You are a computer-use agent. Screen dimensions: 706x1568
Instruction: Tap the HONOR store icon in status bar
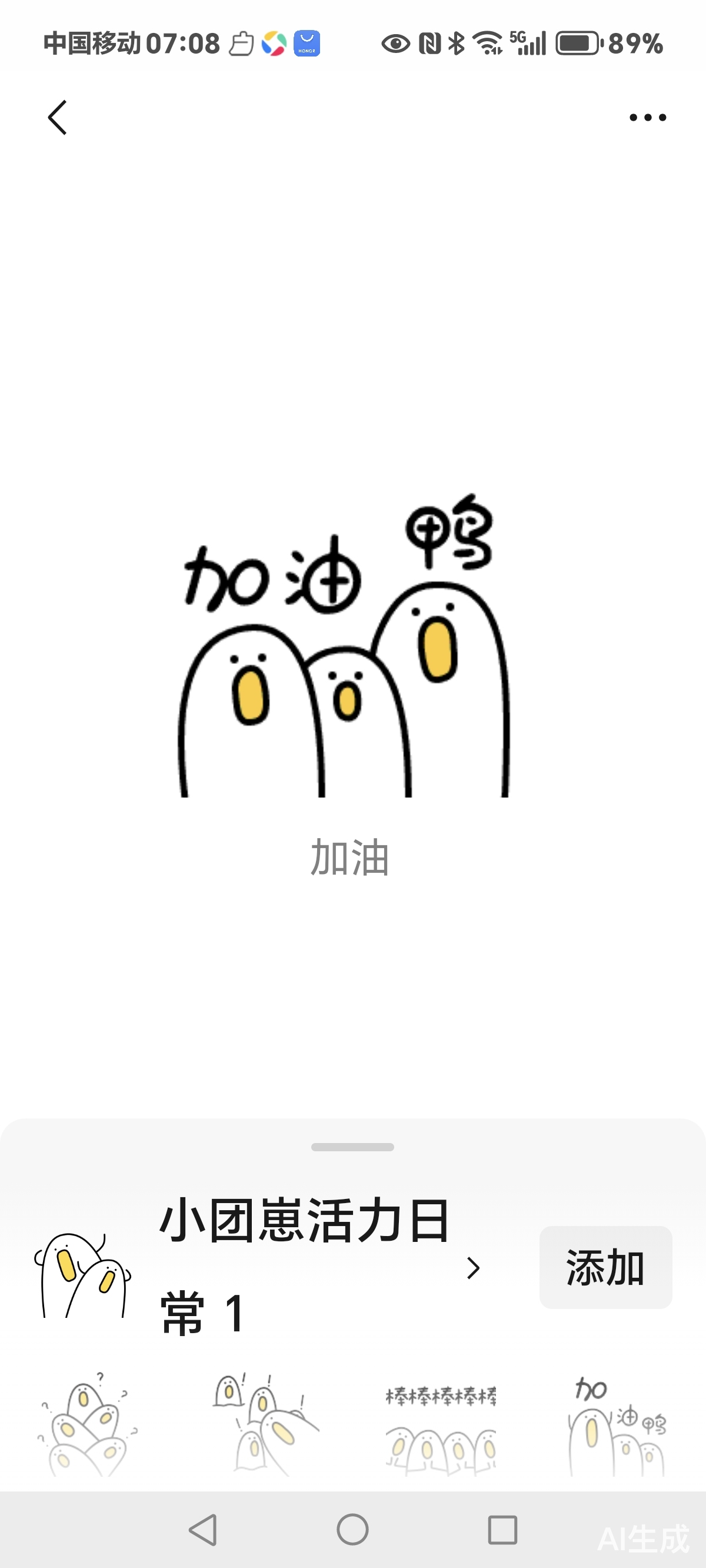click(x=308, y=42)
